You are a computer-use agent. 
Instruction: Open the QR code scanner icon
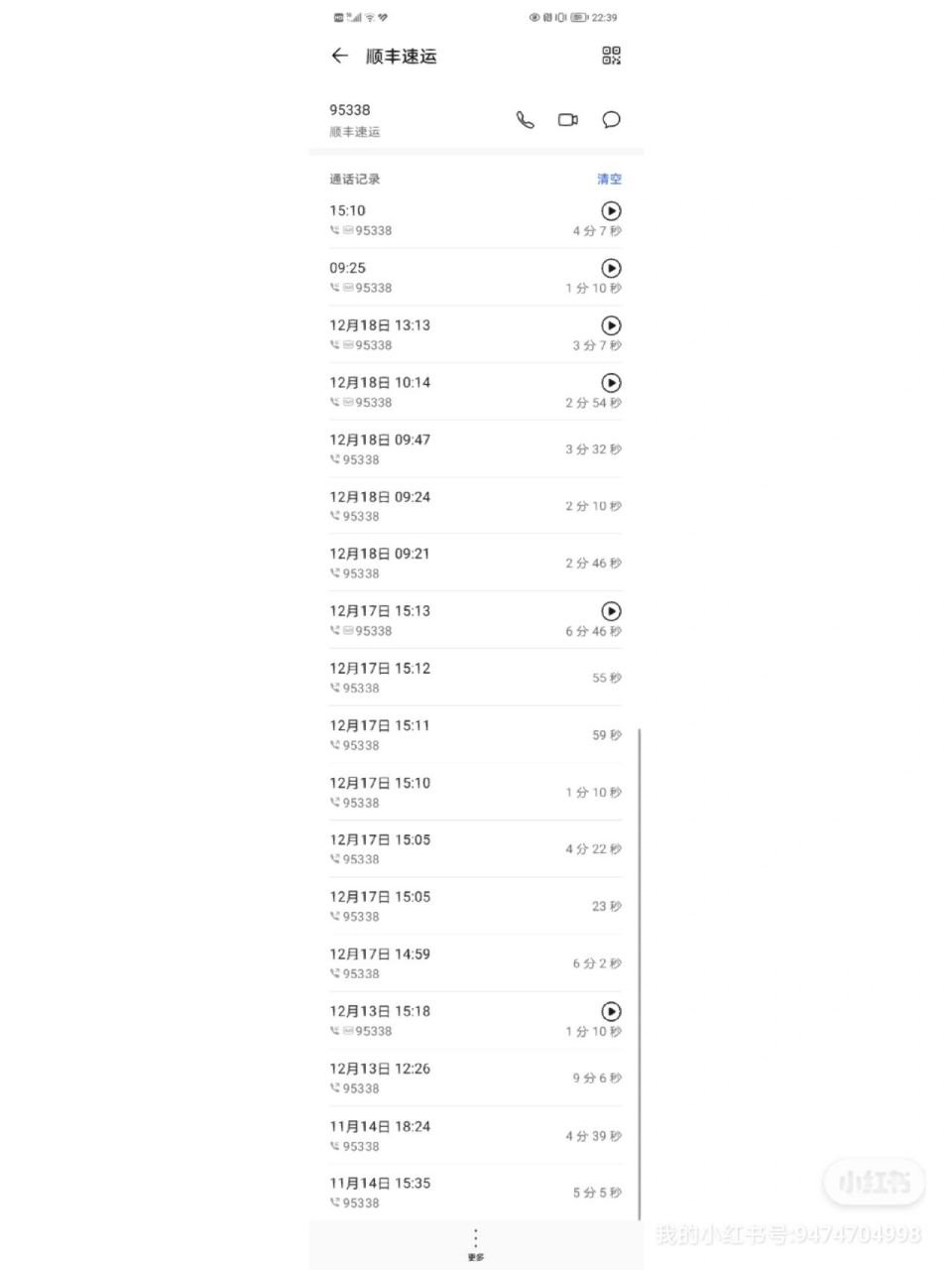pyautogui.click(x=612, y=57)
